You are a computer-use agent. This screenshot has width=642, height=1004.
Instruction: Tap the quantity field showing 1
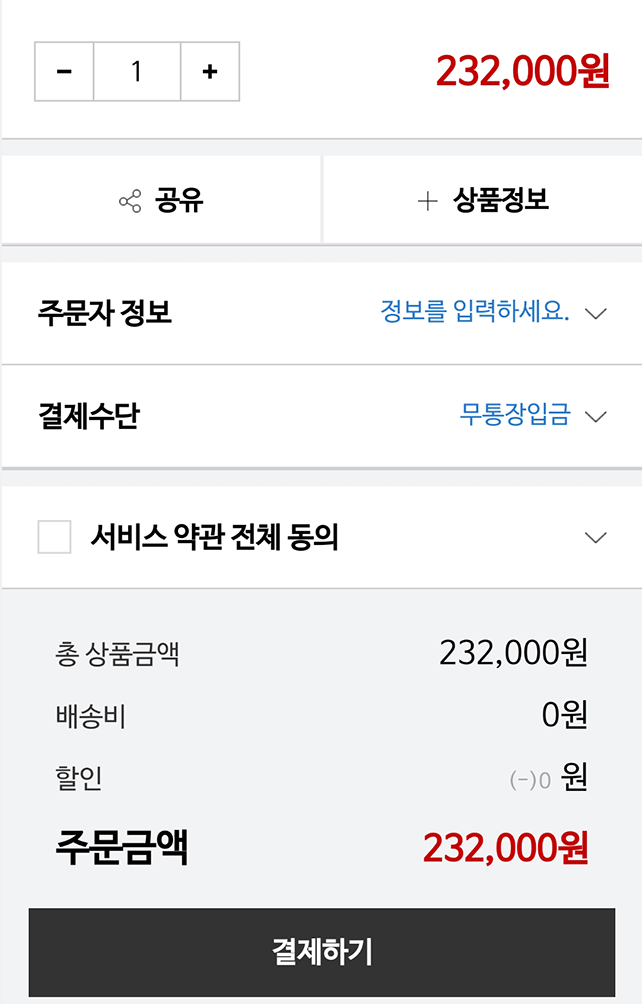137,72
